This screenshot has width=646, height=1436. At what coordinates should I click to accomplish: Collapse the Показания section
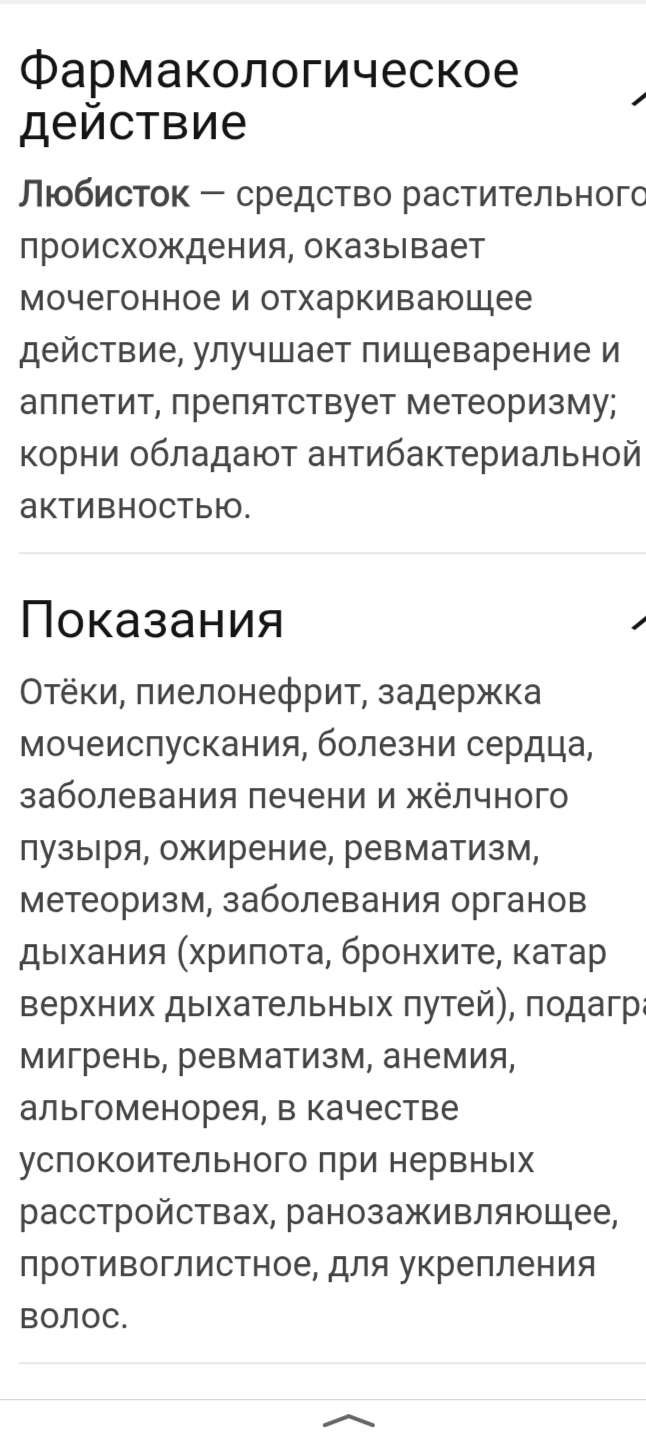coord(638,621)
